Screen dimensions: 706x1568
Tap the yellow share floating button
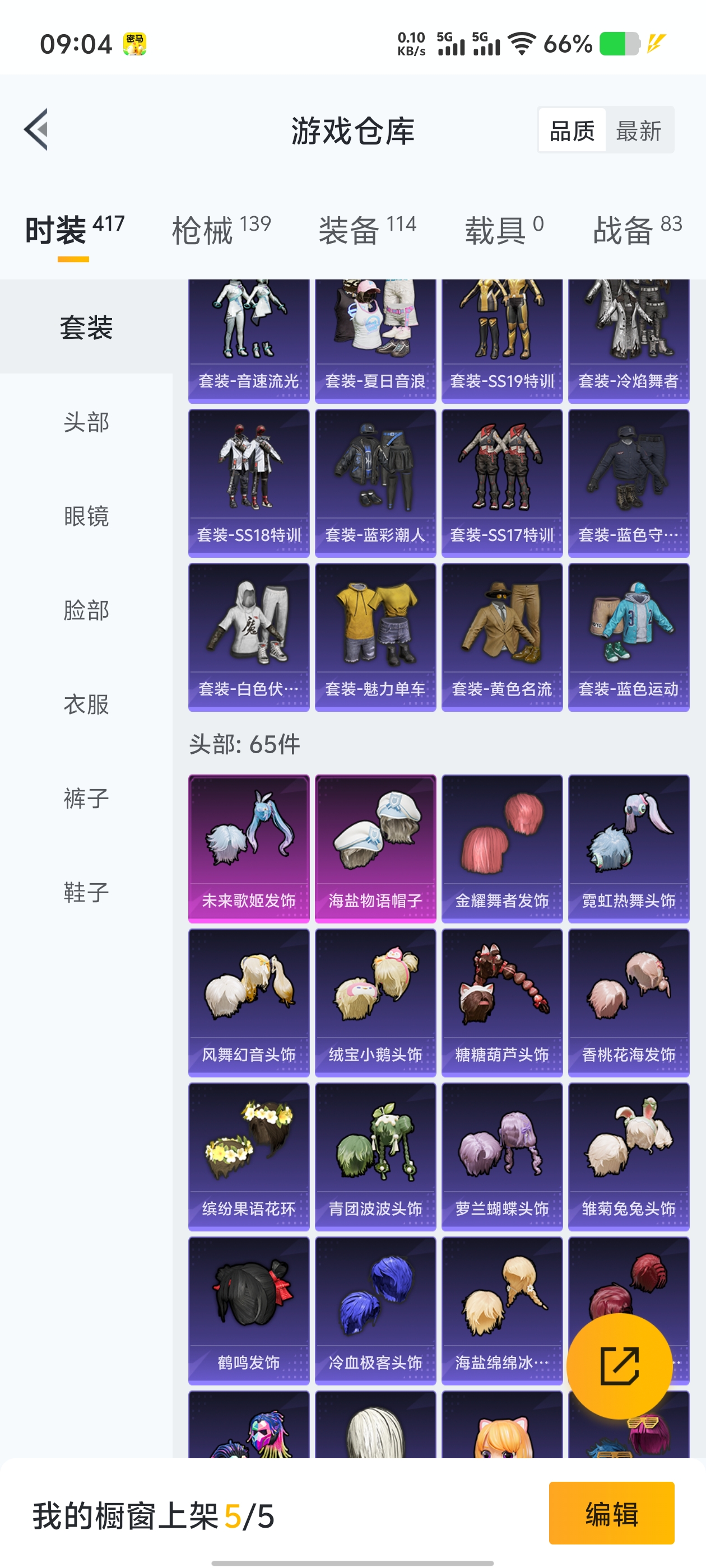620,1366
